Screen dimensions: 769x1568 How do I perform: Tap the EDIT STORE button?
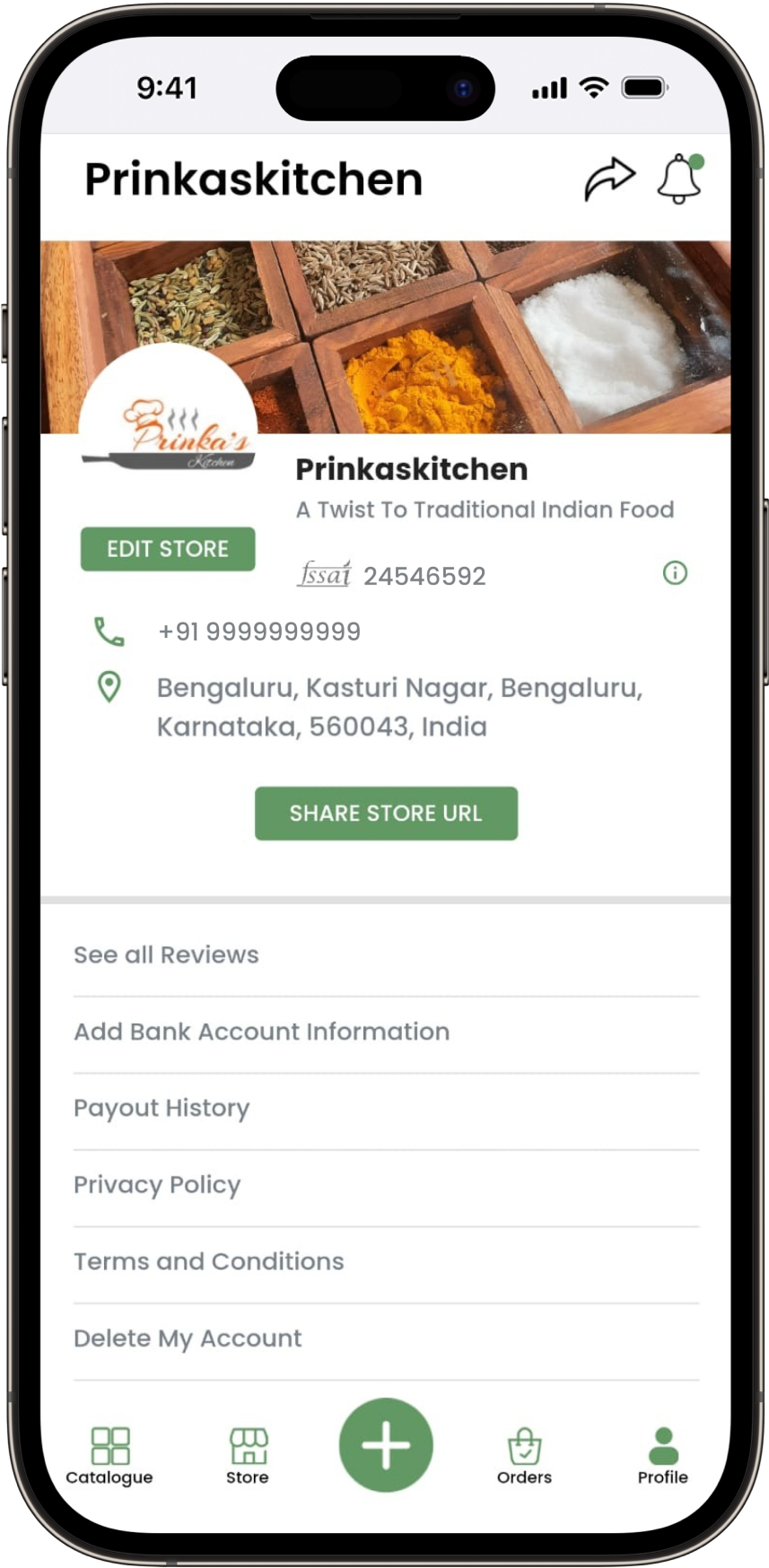click(x=168, y=549)
